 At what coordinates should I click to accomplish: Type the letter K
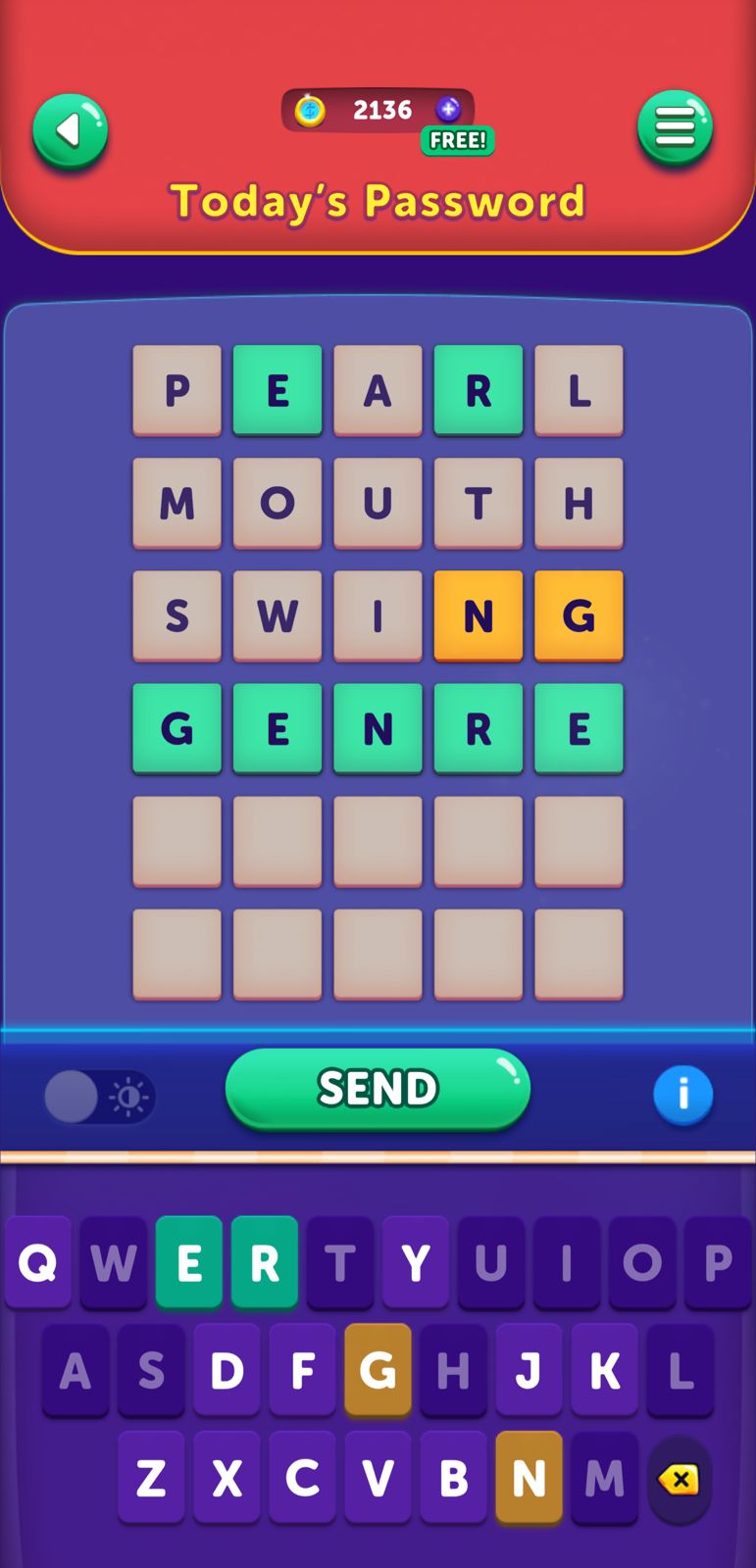(x=604, y=1370)
